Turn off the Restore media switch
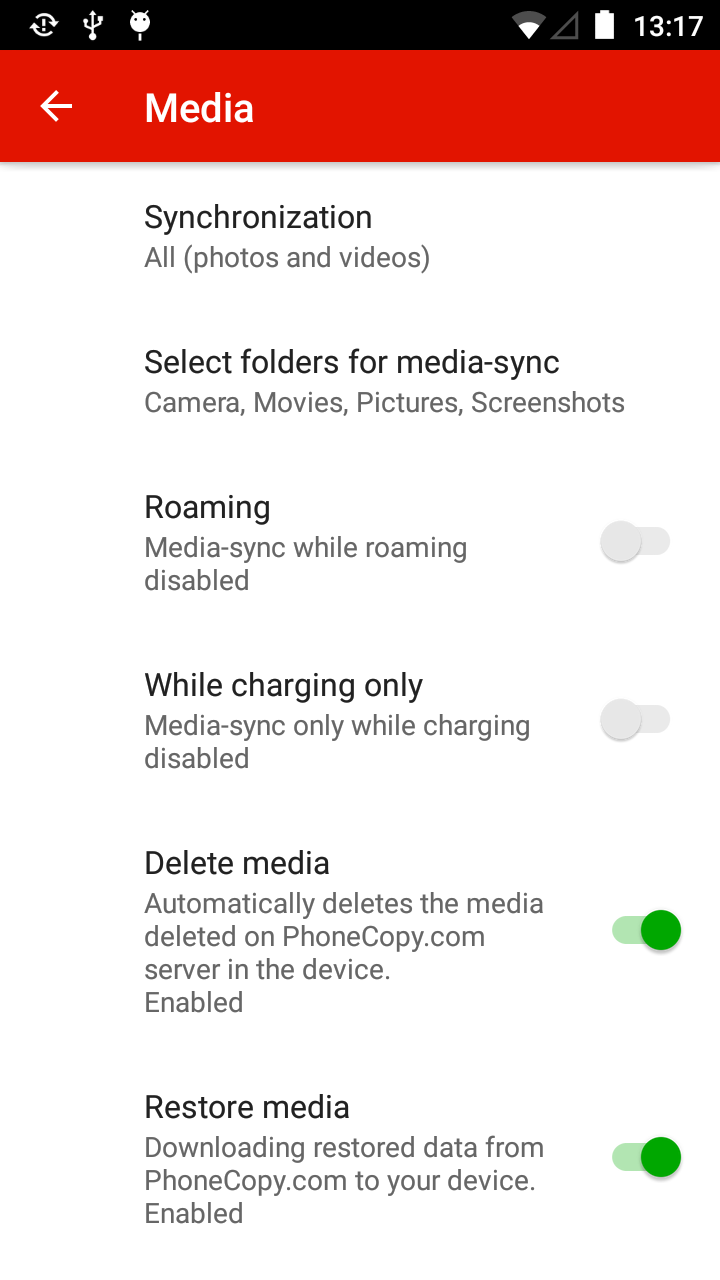This screenshot has width=720, height=1280. 647,1157
